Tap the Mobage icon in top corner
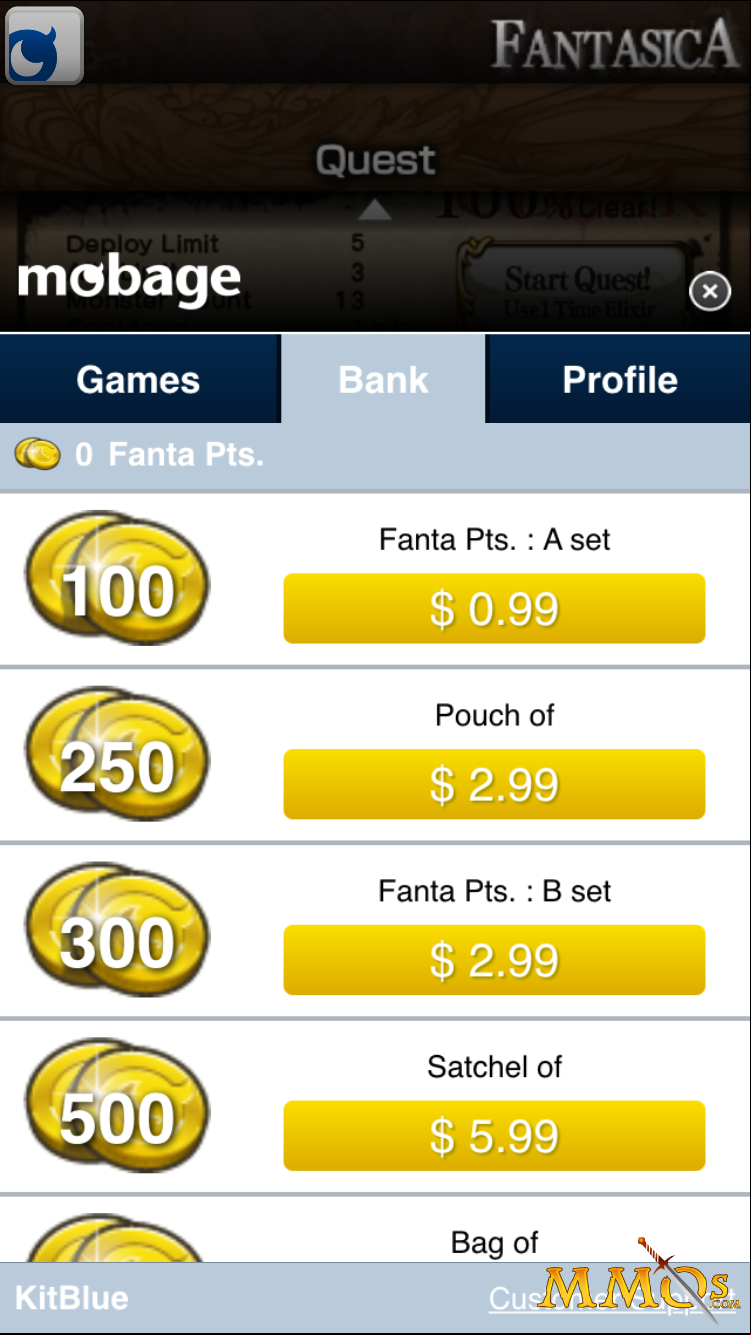 (x=45, y=45)
